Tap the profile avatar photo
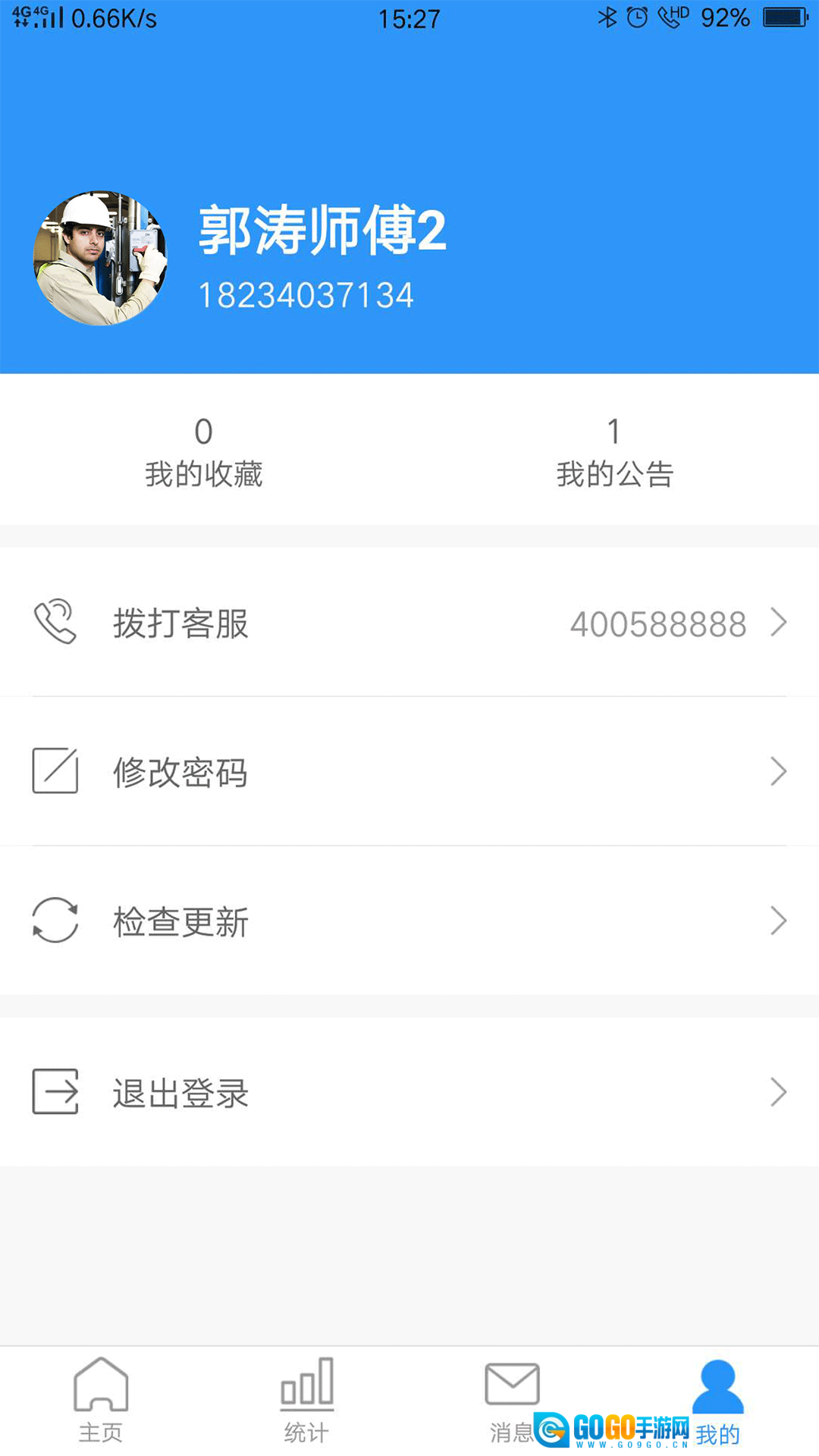The height and width of the screenshot is (1456, 819). tap(100, 258)
